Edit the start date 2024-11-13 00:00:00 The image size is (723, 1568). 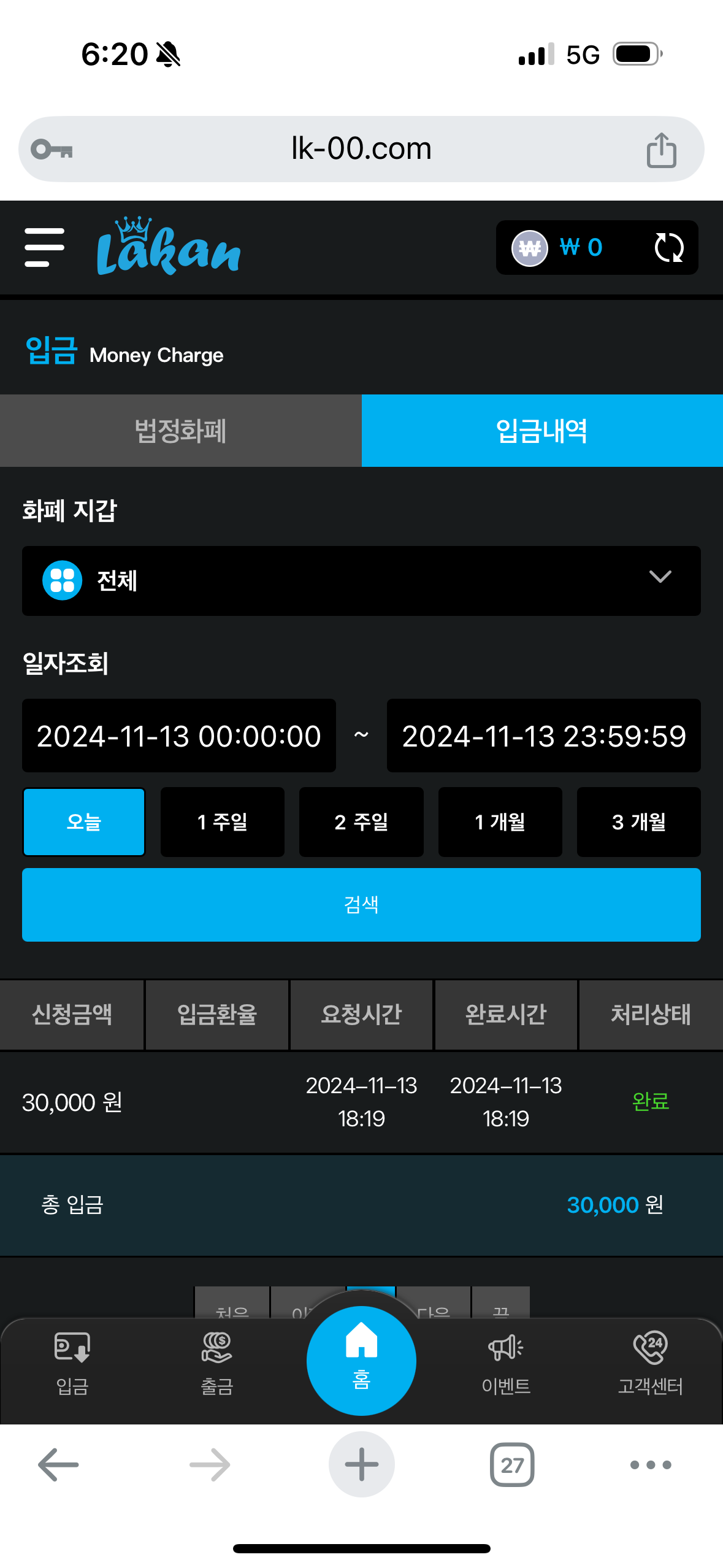(x=178, y=736)
